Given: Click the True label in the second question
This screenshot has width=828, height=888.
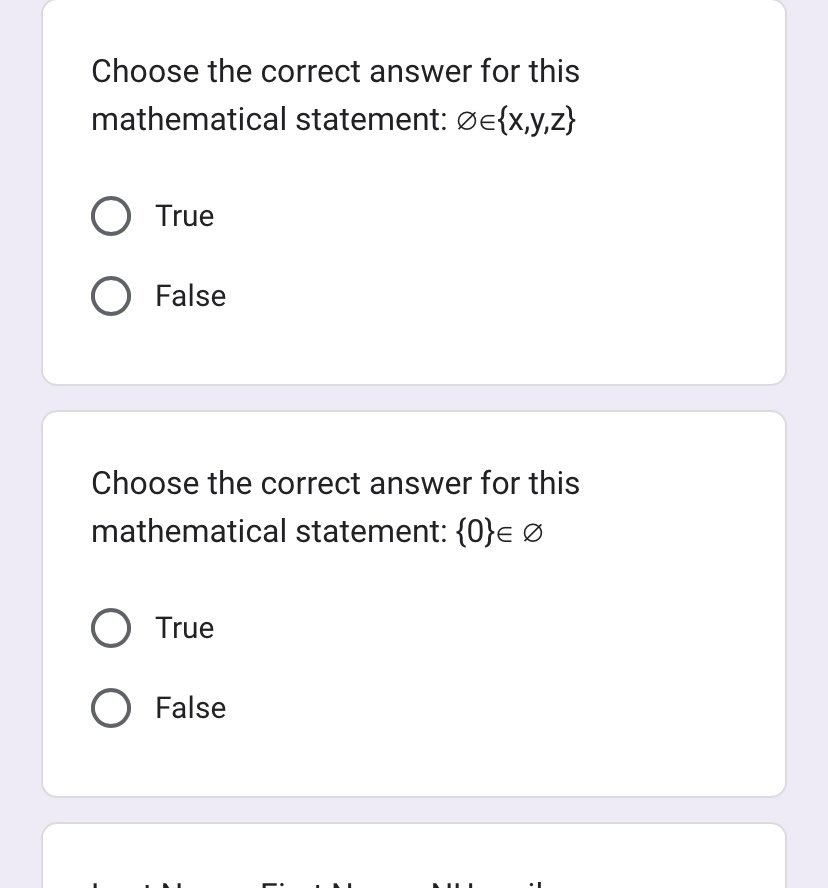Looking at the screenshot, I should click(184, 628).
